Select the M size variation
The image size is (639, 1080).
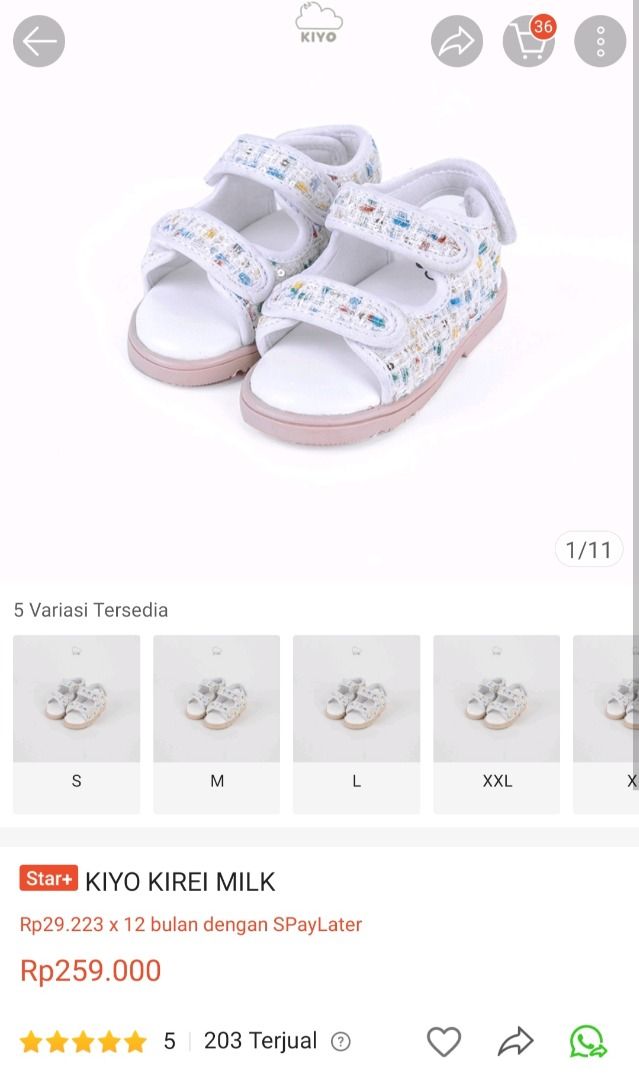click(x=217, y=722)
